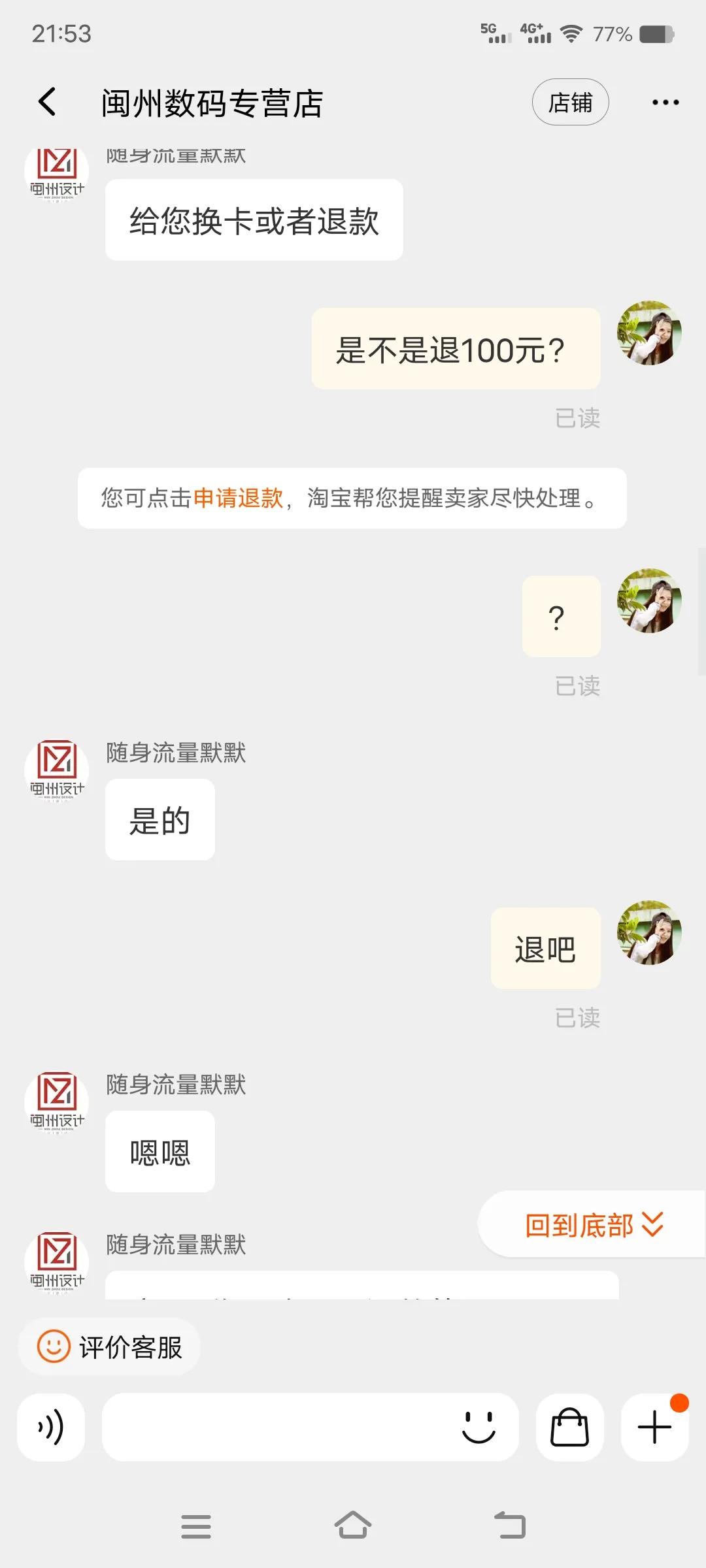
Task: Select the voice message icon
Action: click(51, 1428)
